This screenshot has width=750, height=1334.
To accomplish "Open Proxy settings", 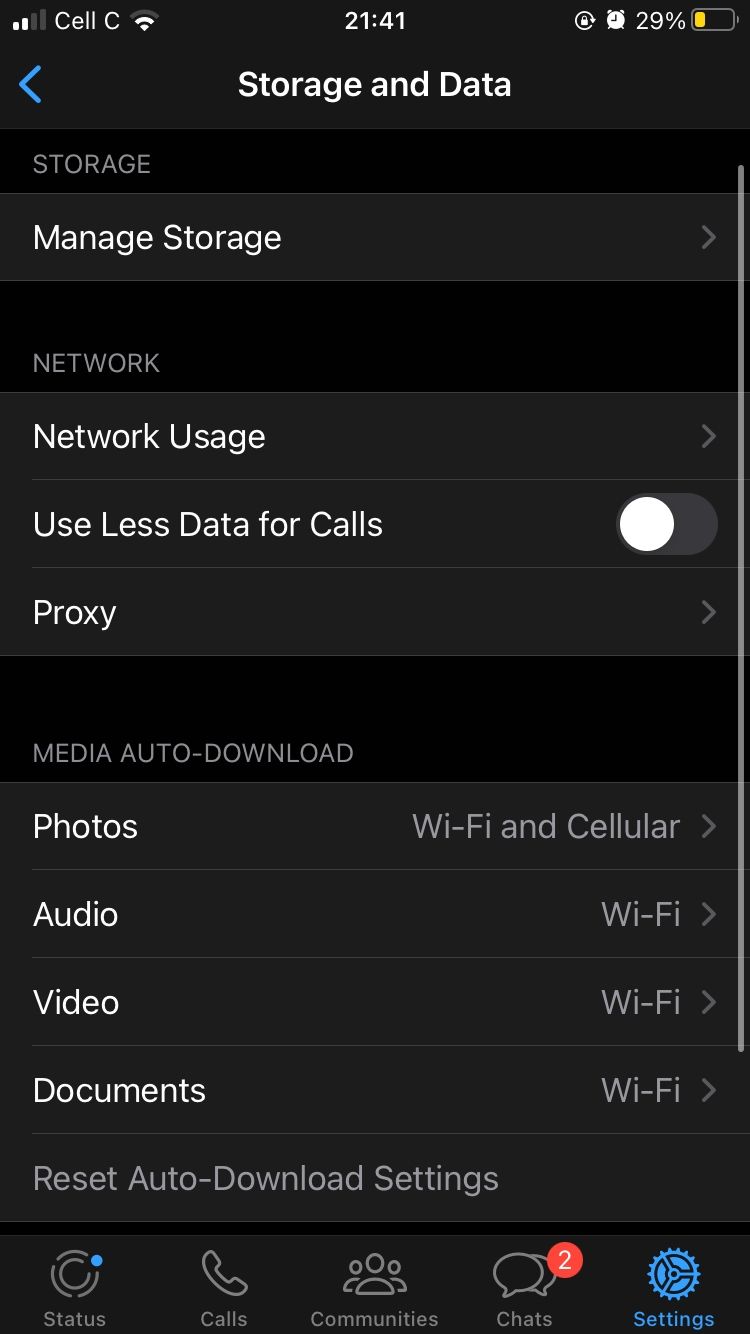I will pos(375,613).
